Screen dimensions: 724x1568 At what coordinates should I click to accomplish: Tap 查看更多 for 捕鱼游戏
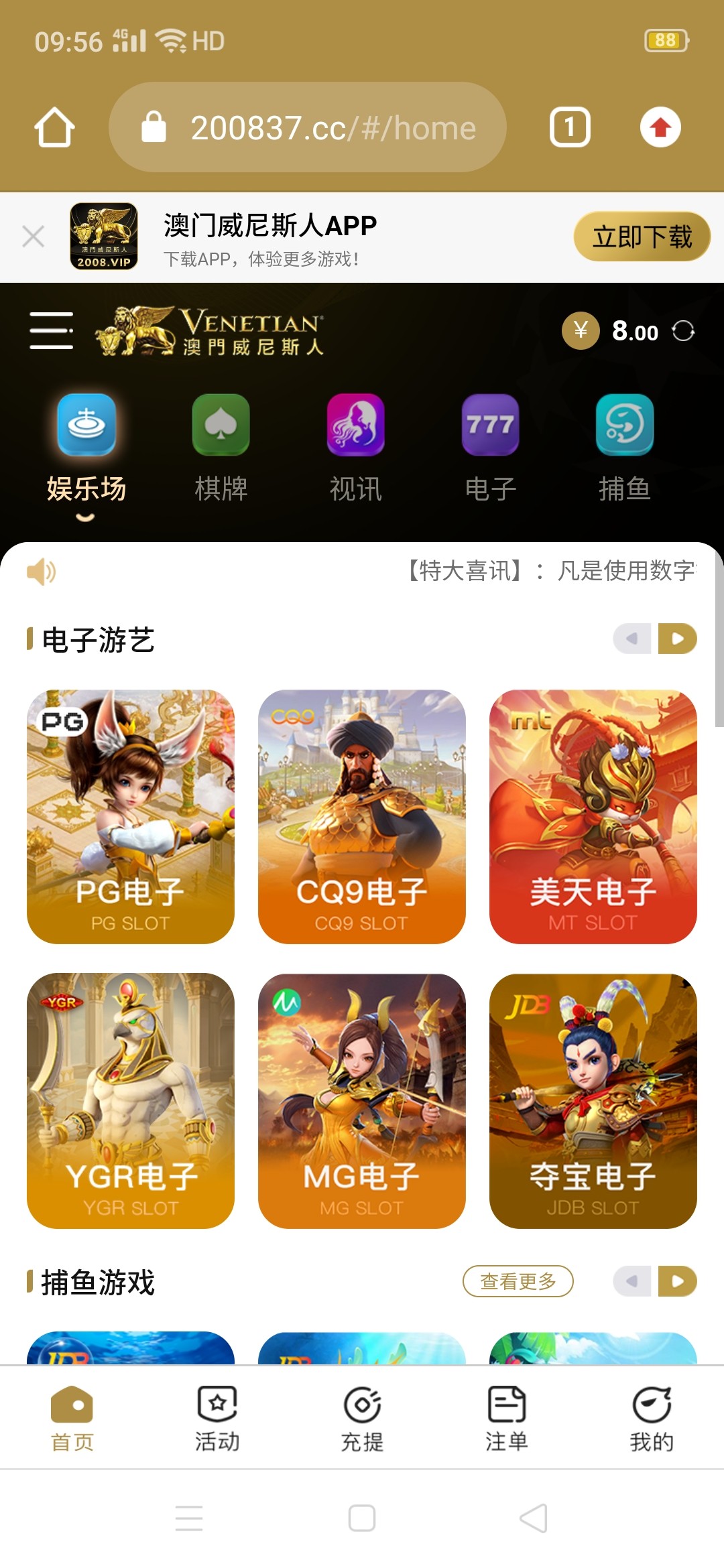pyautogui.click(x=518, y=1281)
